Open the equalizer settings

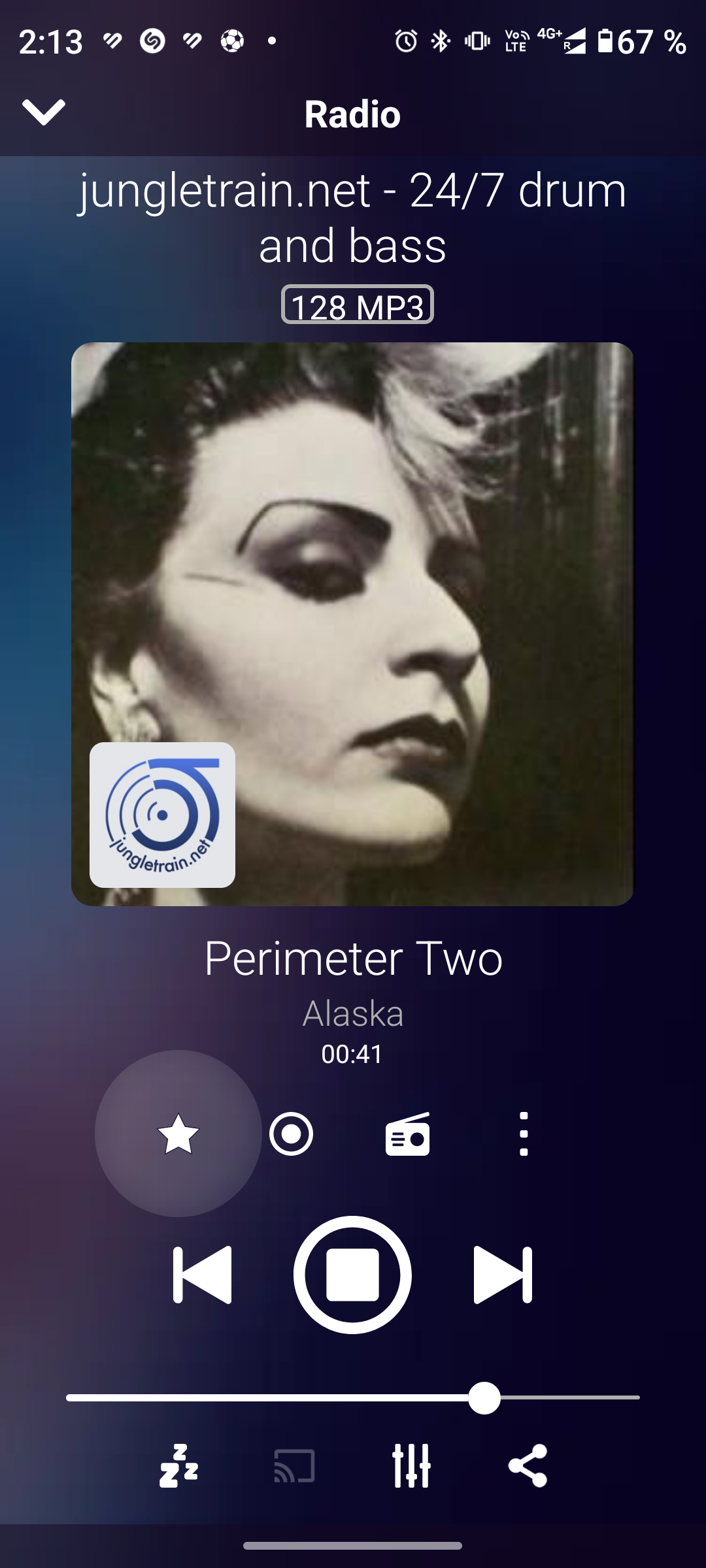tap(411, 1466)
